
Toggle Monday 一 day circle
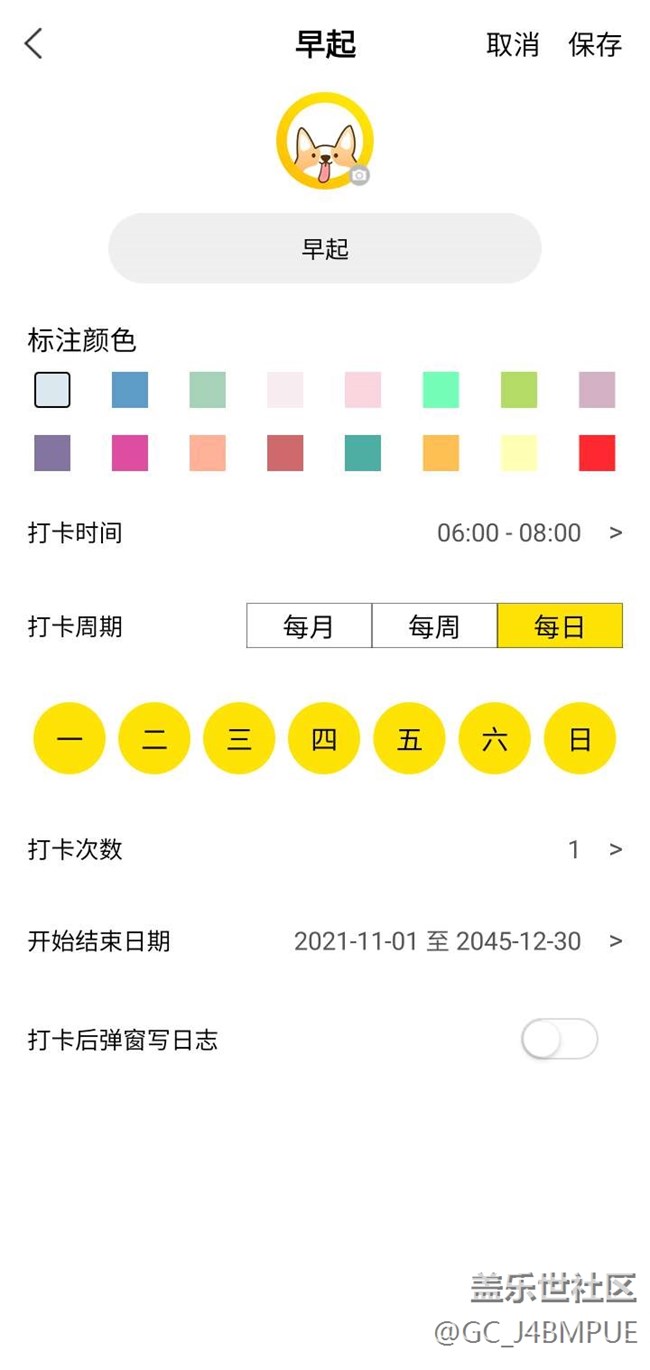pyautogui.click(x=69, y=740)
